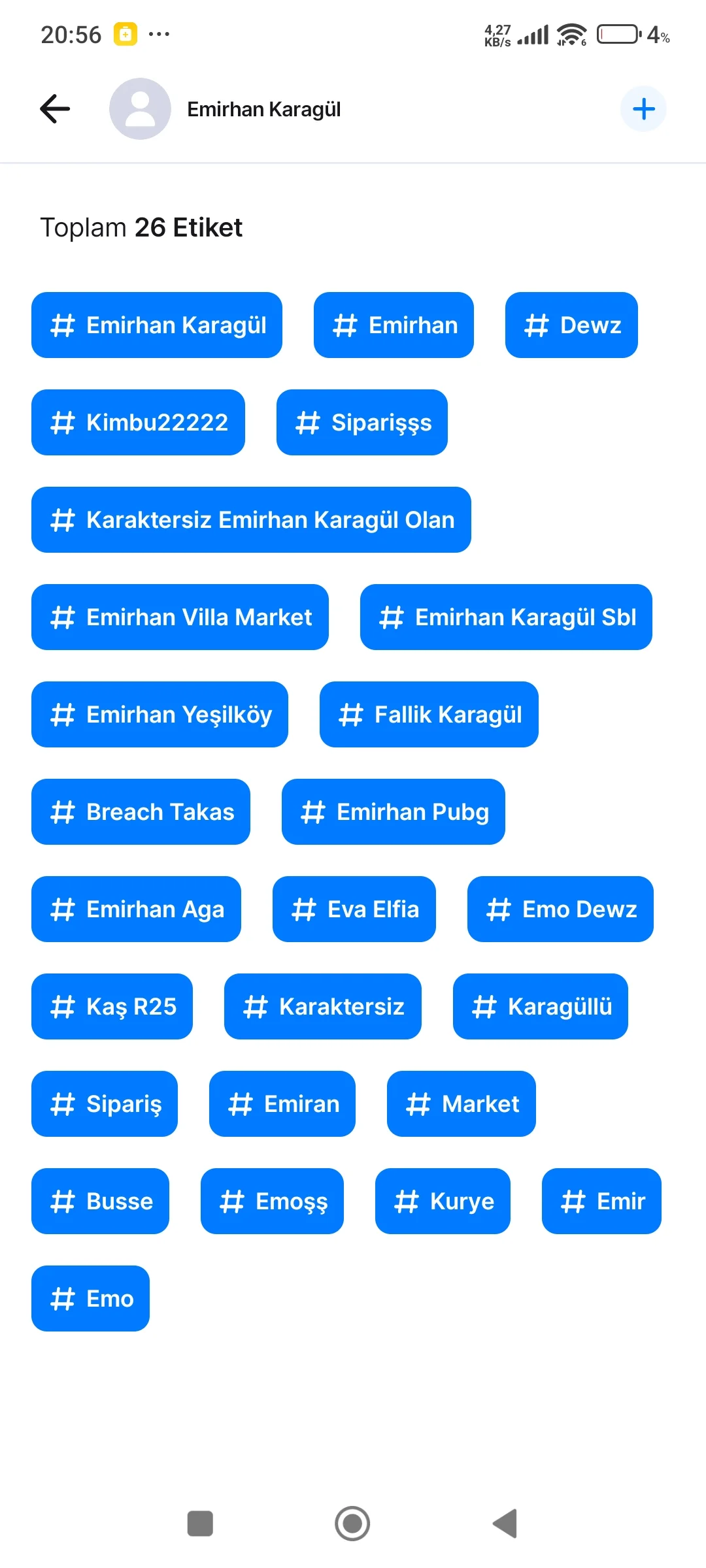Open Emirhan Karagül's profile avatar
This screenshot has height=1568, width=706.
coord(140,108)
